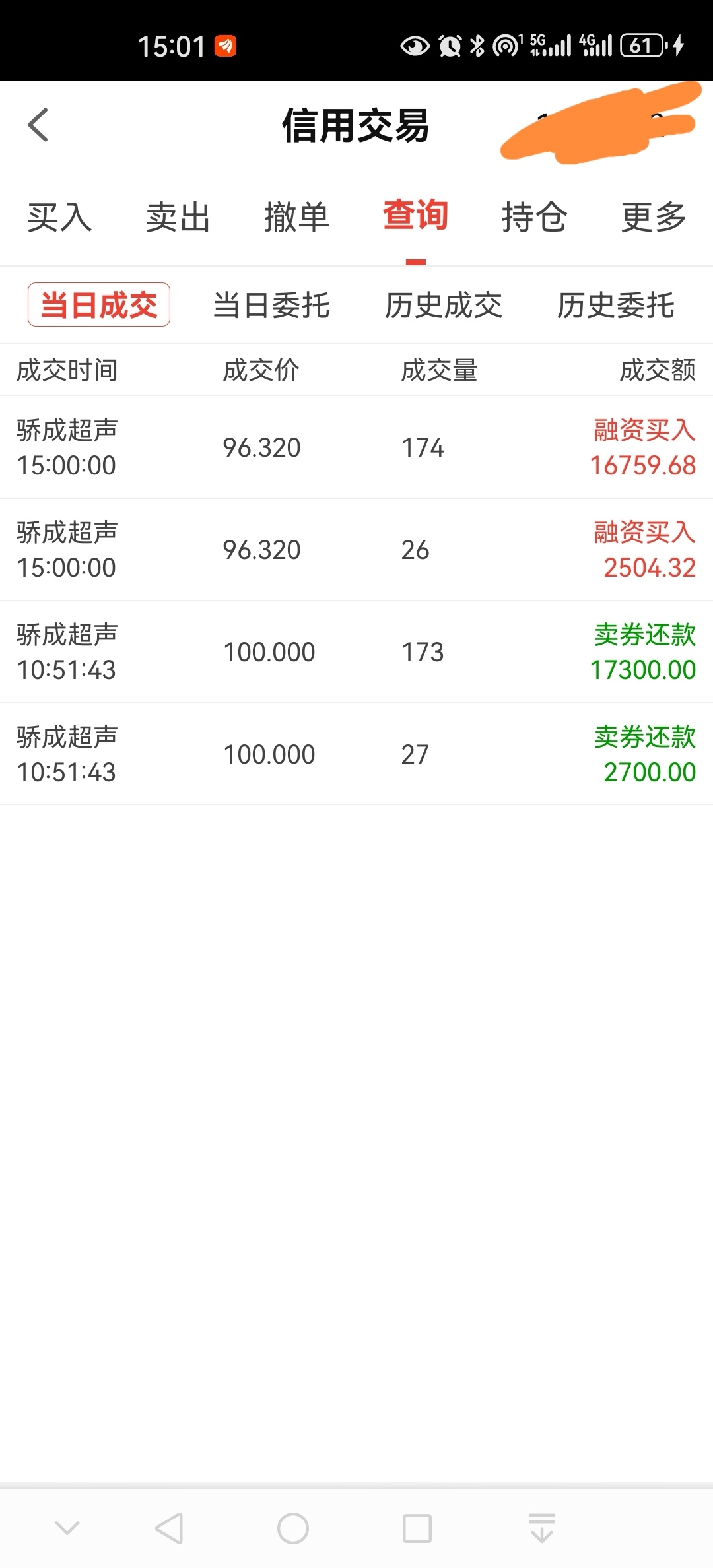Viewport: 713px width, 1568px height.
Task: View the 历史委托 sub-tab
Action: (x=616, y=306)
